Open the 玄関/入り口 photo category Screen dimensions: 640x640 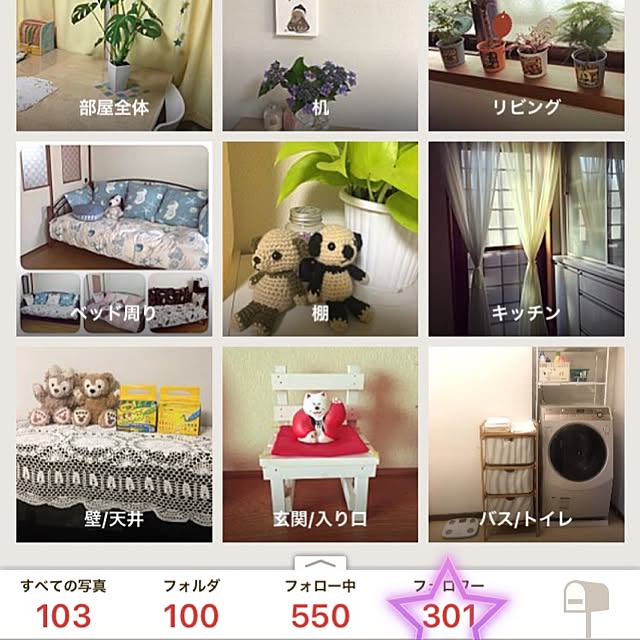click(320, 444)
